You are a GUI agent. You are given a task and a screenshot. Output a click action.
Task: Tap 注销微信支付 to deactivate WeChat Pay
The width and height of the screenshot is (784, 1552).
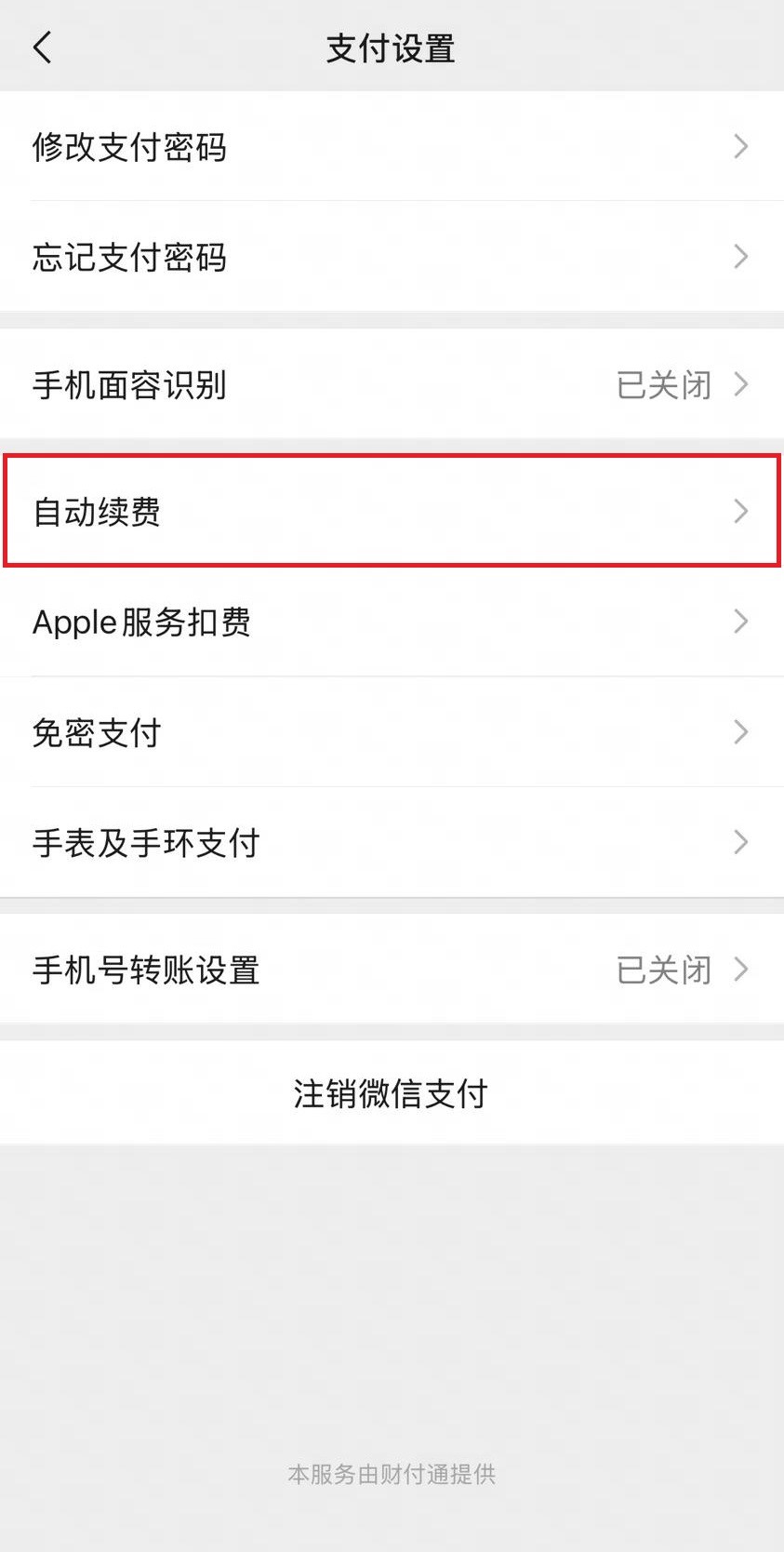390,1093
